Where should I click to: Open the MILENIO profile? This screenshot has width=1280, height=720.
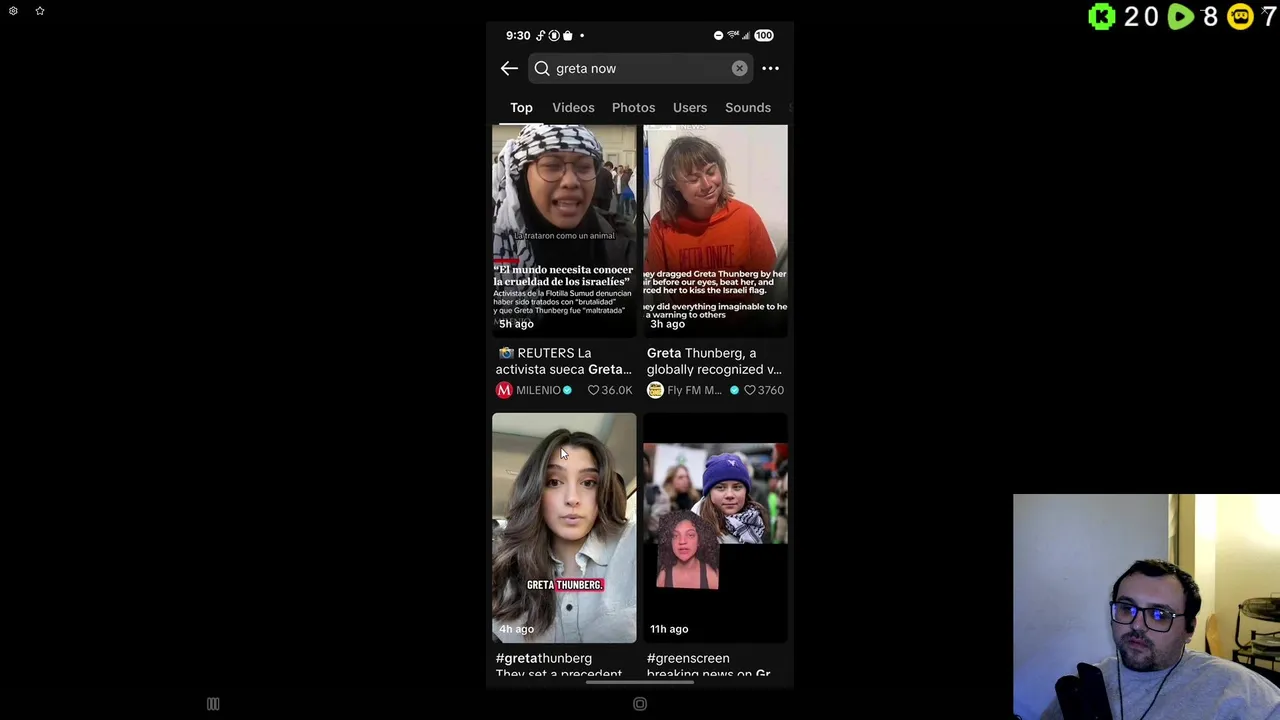(x=530, y=390)
